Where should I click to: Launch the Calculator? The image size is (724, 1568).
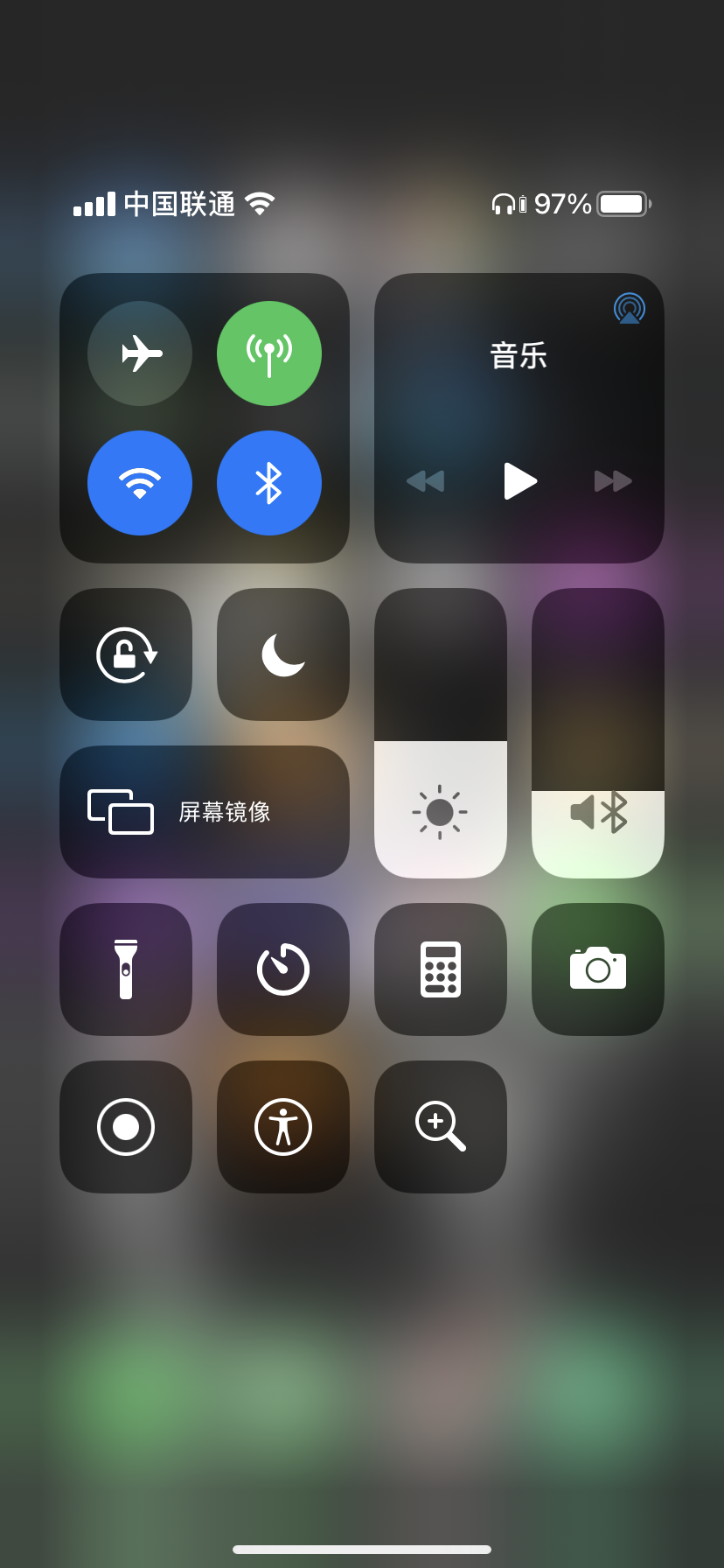(441, 969)
